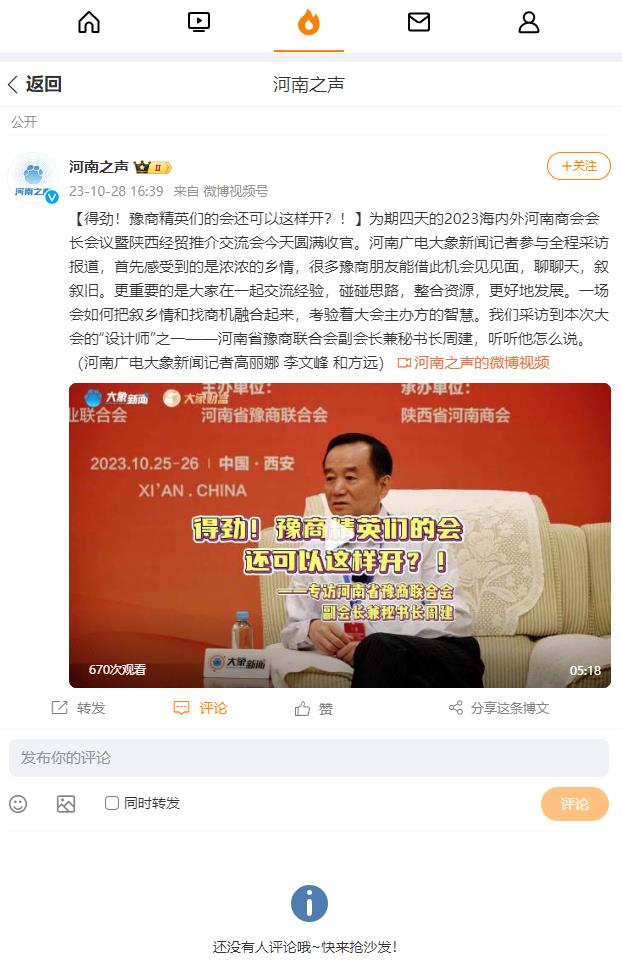Open the messages envelope tab

pos(419,22)
